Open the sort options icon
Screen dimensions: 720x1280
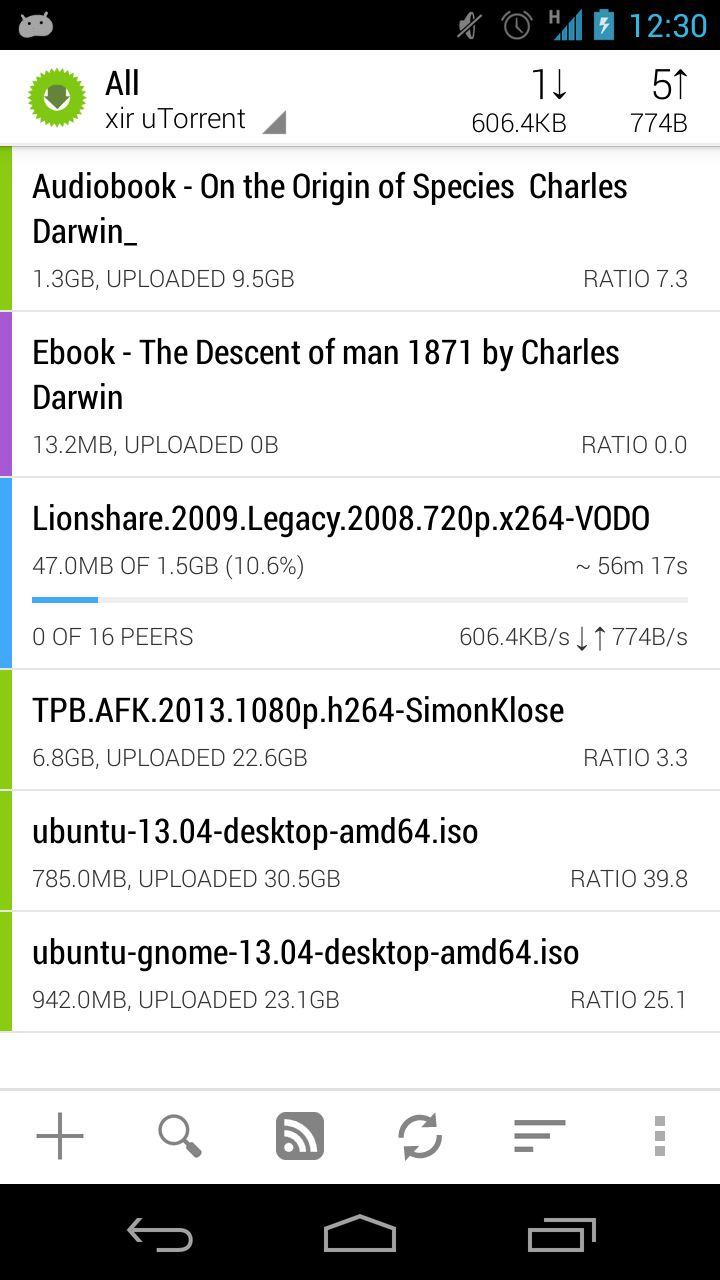tap(540, 1136)
